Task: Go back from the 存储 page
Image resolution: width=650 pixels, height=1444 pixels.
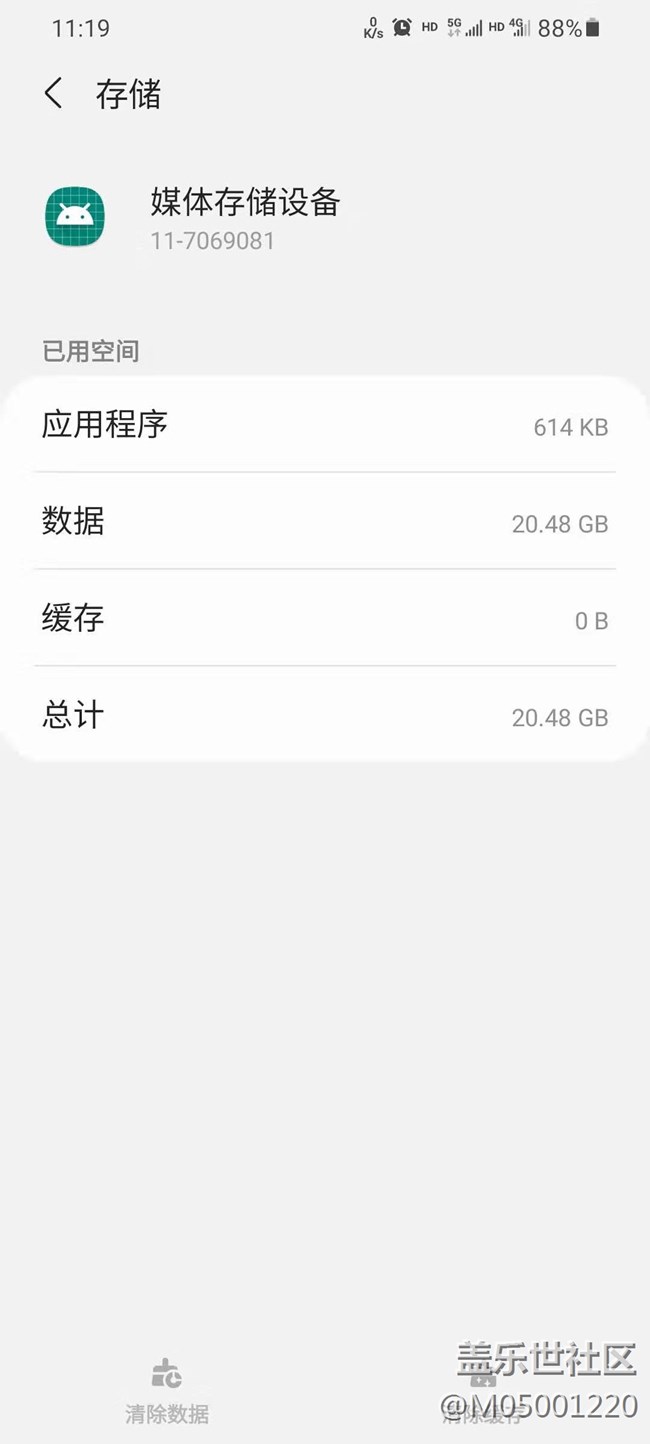Action: pyautogui.click(x=54, y=94)
